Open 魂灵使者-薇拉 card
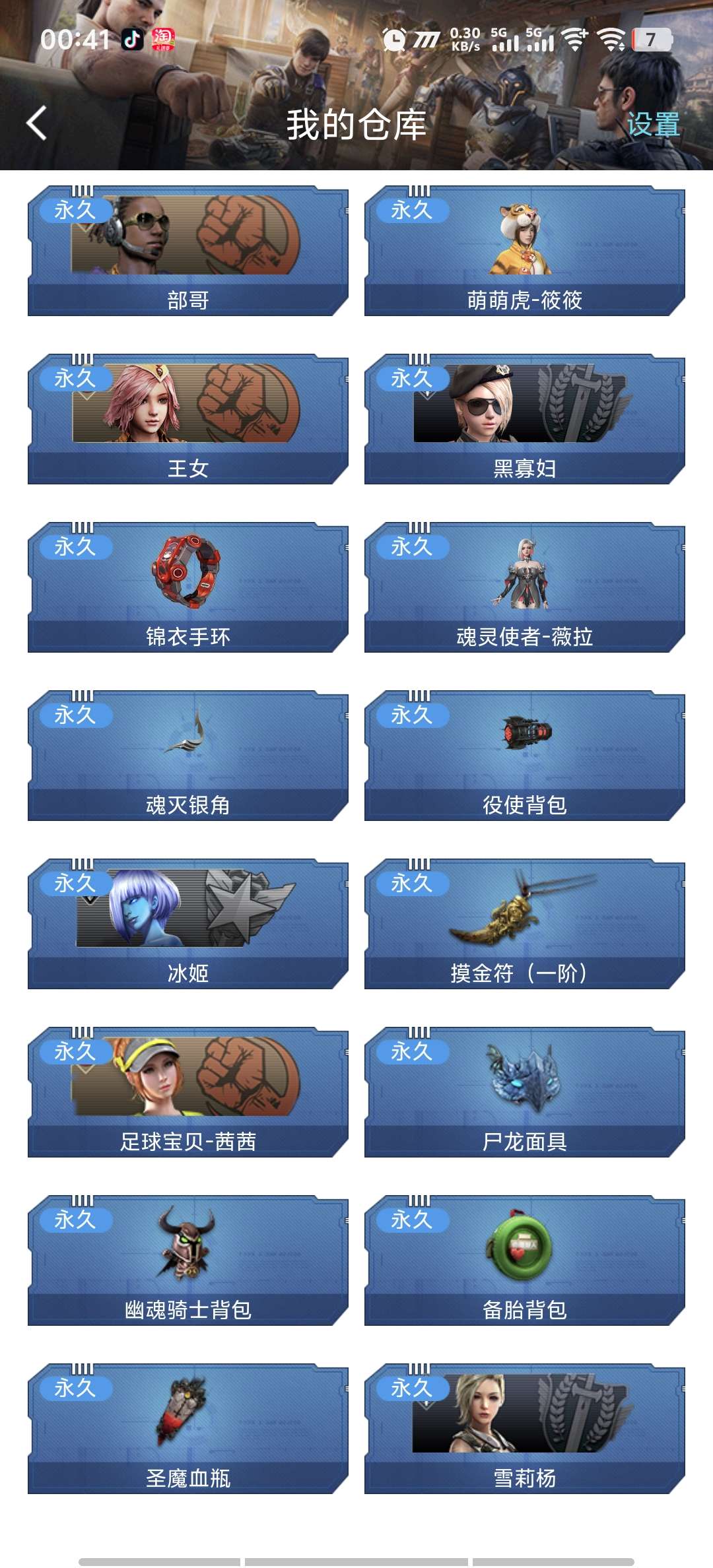This screenshot has height=1568, width=713. (525, 587)
